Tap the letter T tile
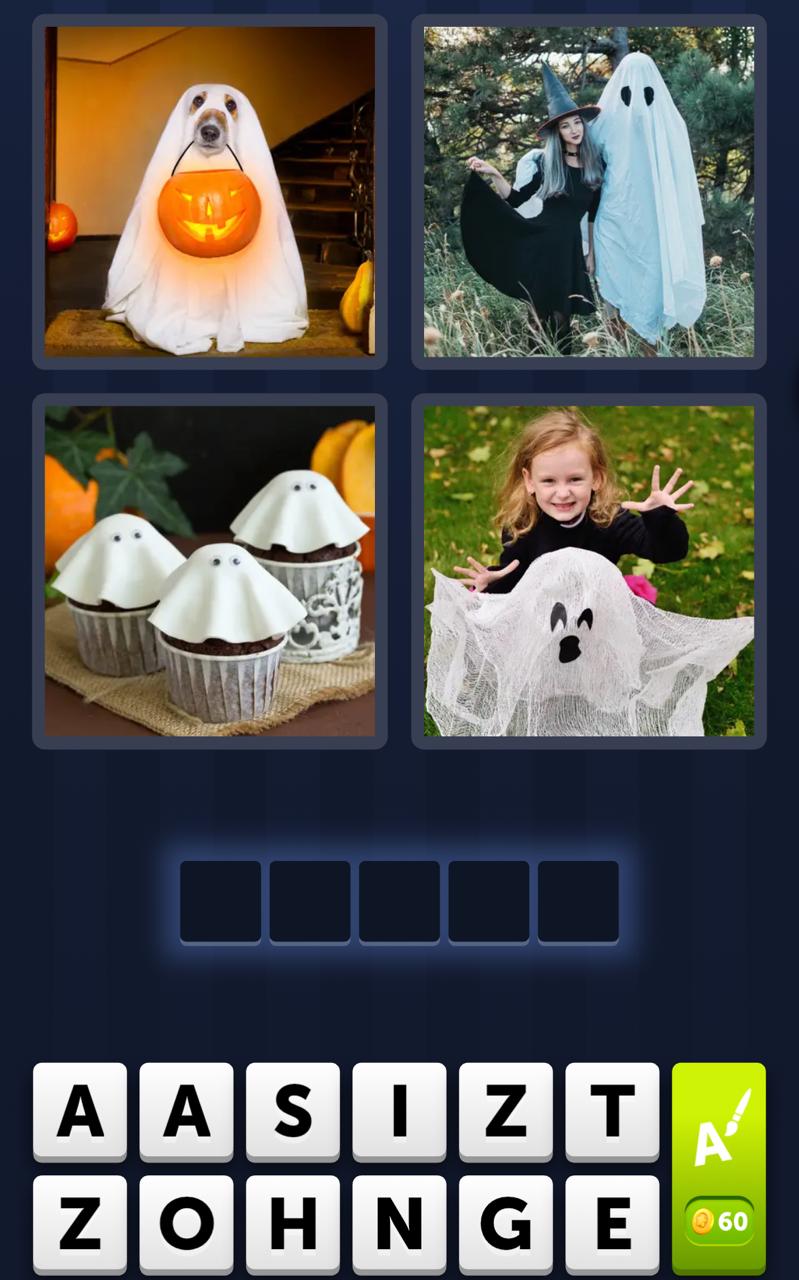This screenshot has width=799, height=1280. pyautogui.click(x=612, y=1110)
